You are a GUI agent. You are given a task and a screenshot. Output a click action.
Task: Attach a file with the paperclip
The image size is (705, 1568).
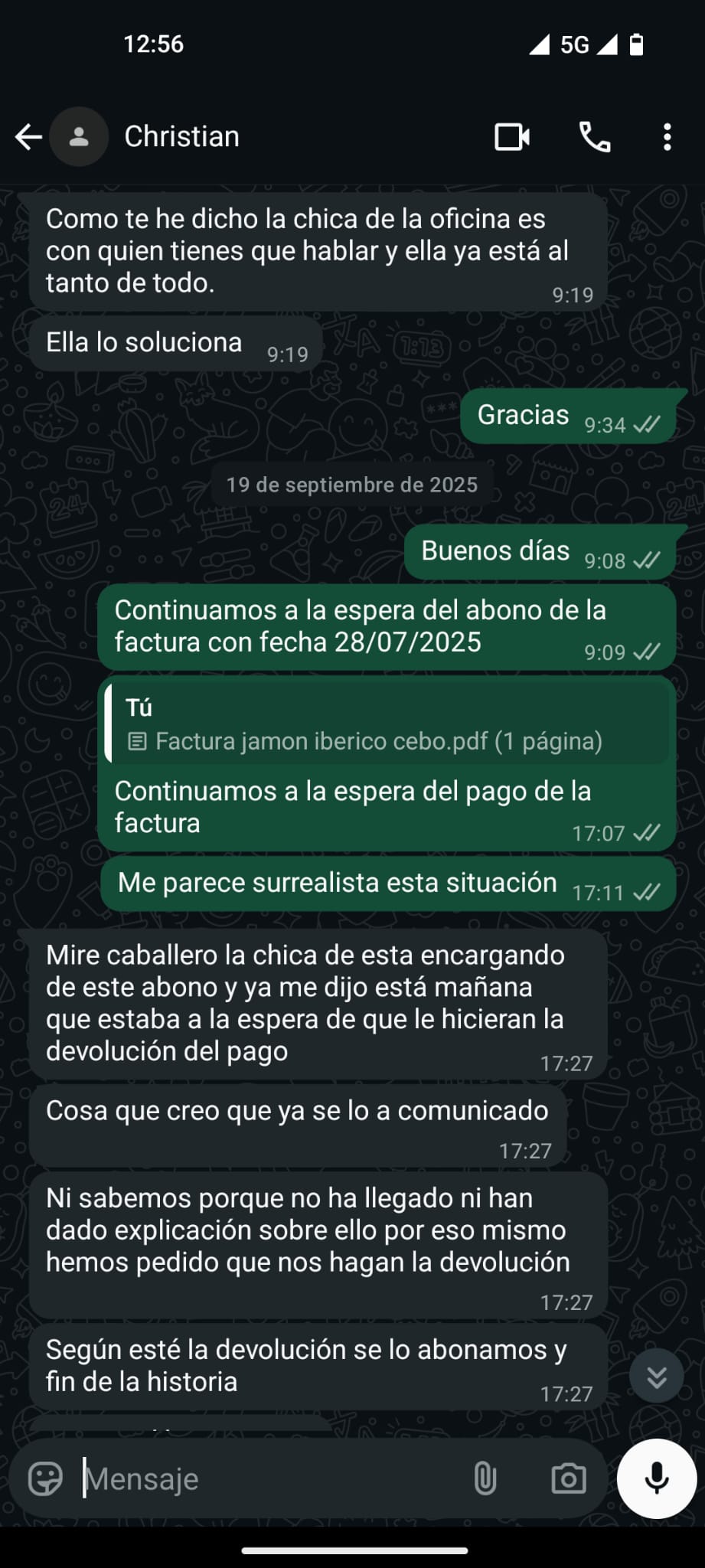pos(485,1478)
